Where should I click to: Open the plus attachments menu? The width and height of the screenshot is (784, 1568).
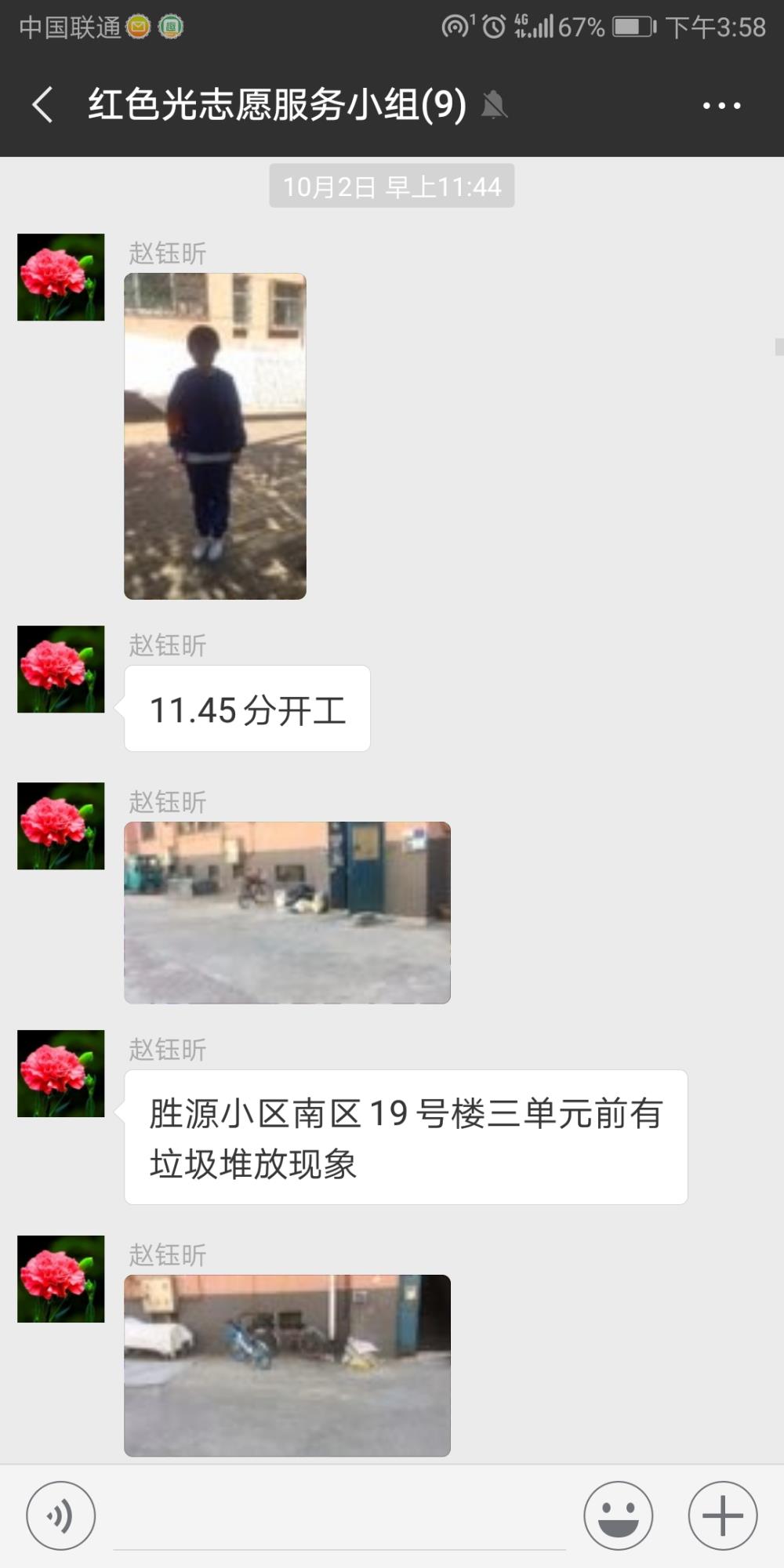pyautogui.click(x=722, y=1515)
